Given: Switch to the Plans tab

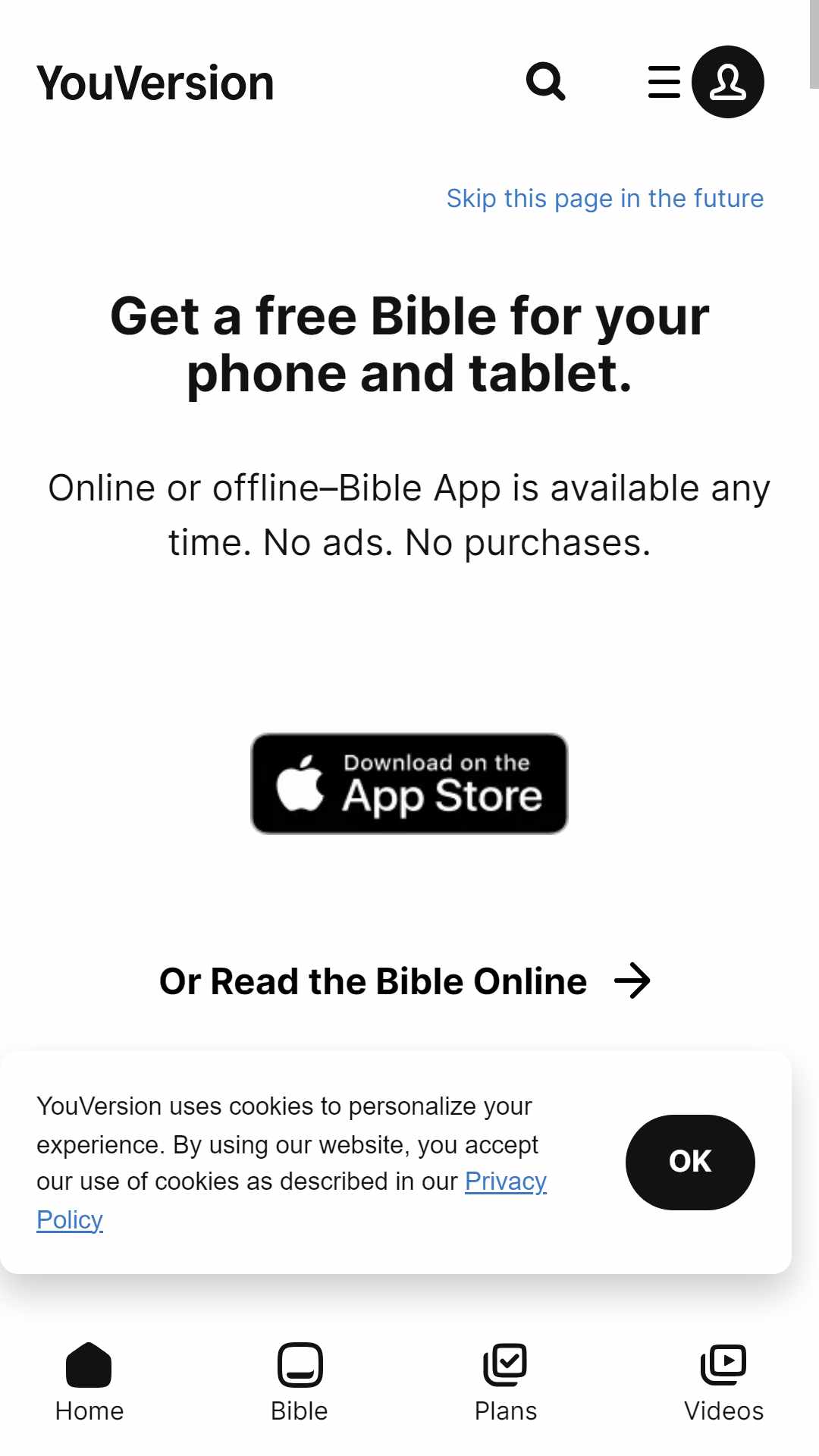Looking at the screenshot, I should pos(506,1382).
